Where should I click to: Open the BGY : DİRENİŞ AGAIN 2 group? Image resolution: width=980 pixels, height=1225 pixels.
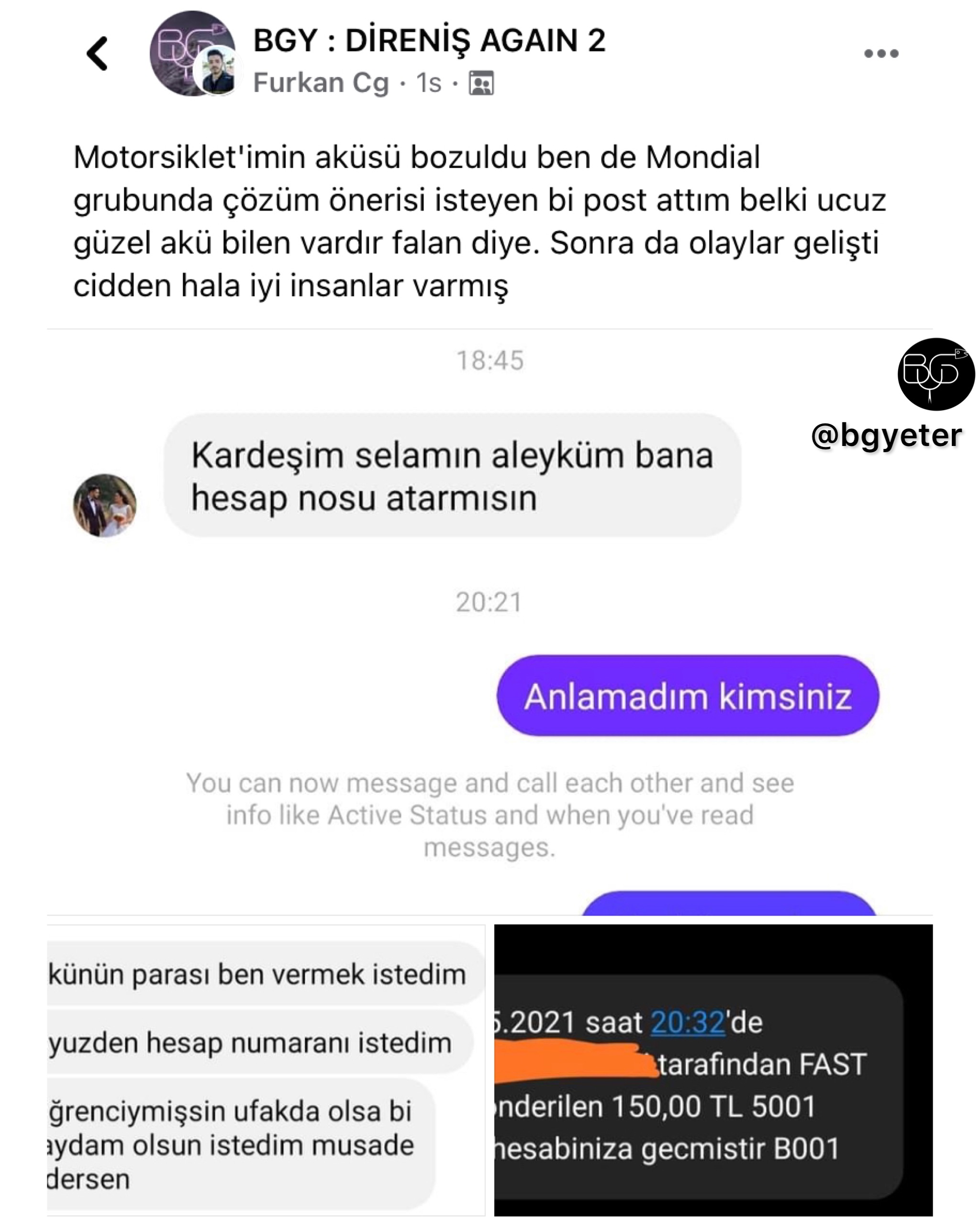(x=429, y=41)
